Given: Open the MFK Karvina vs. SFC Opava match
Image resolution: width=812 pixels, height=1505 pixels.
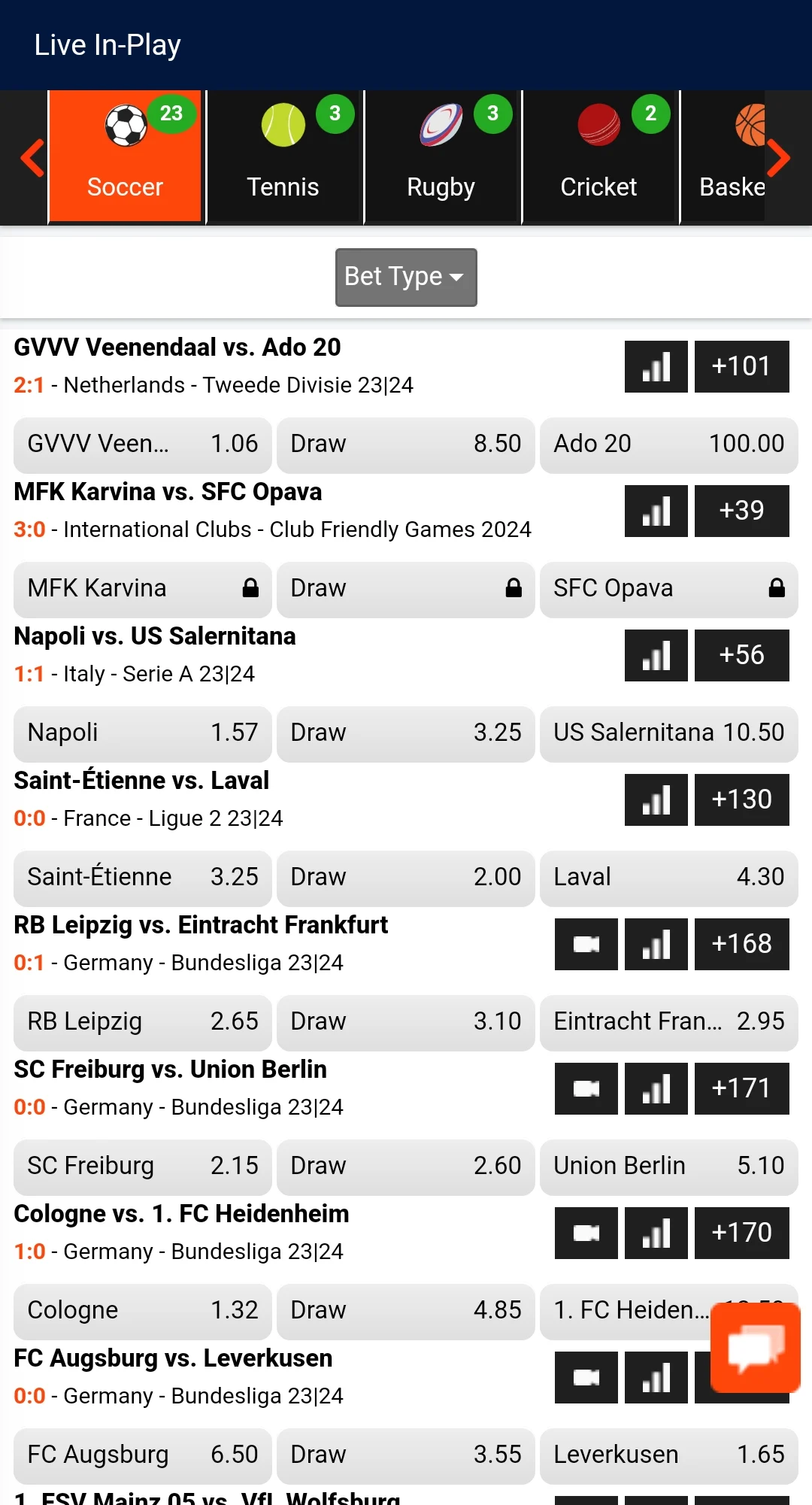Looking at the screenshot, I should coord(168,492).
